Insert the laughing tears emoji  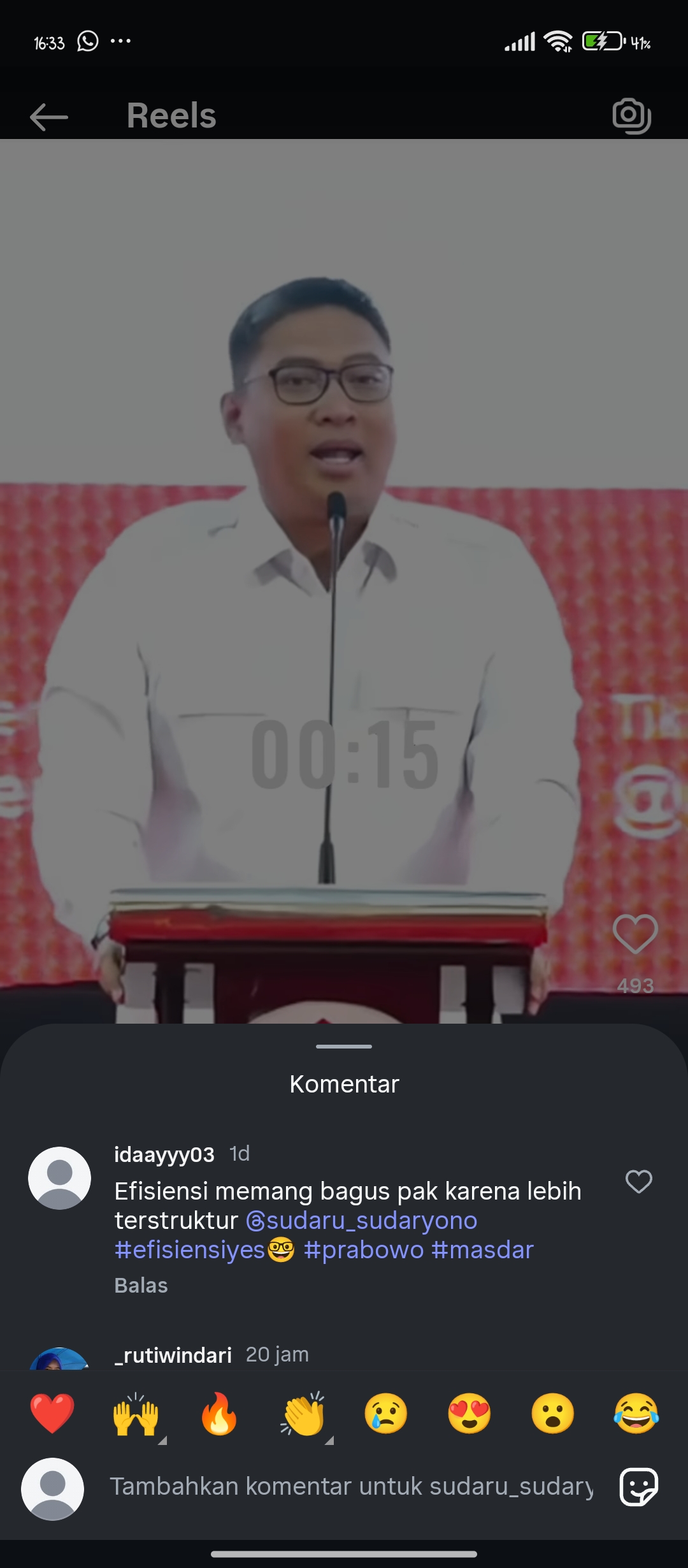636,1413
